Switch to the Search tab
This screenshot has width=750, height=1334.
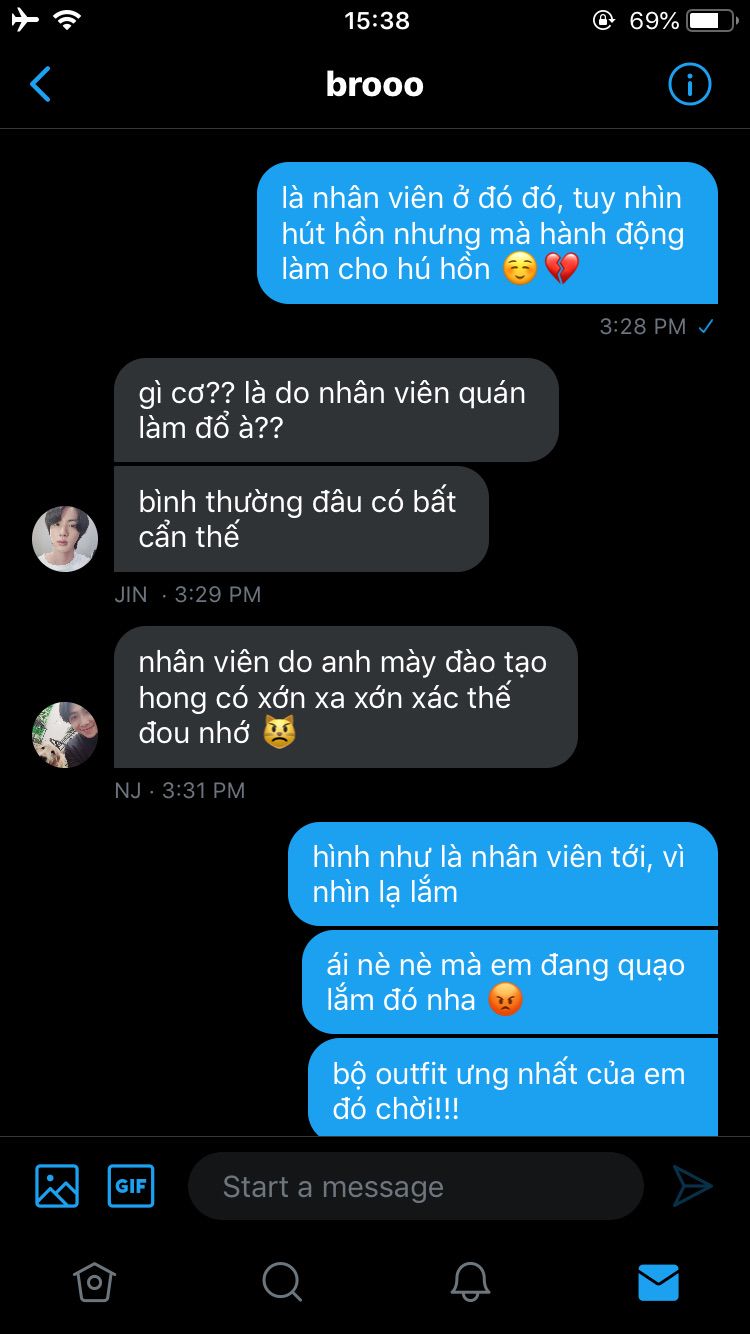point(282,1281)
